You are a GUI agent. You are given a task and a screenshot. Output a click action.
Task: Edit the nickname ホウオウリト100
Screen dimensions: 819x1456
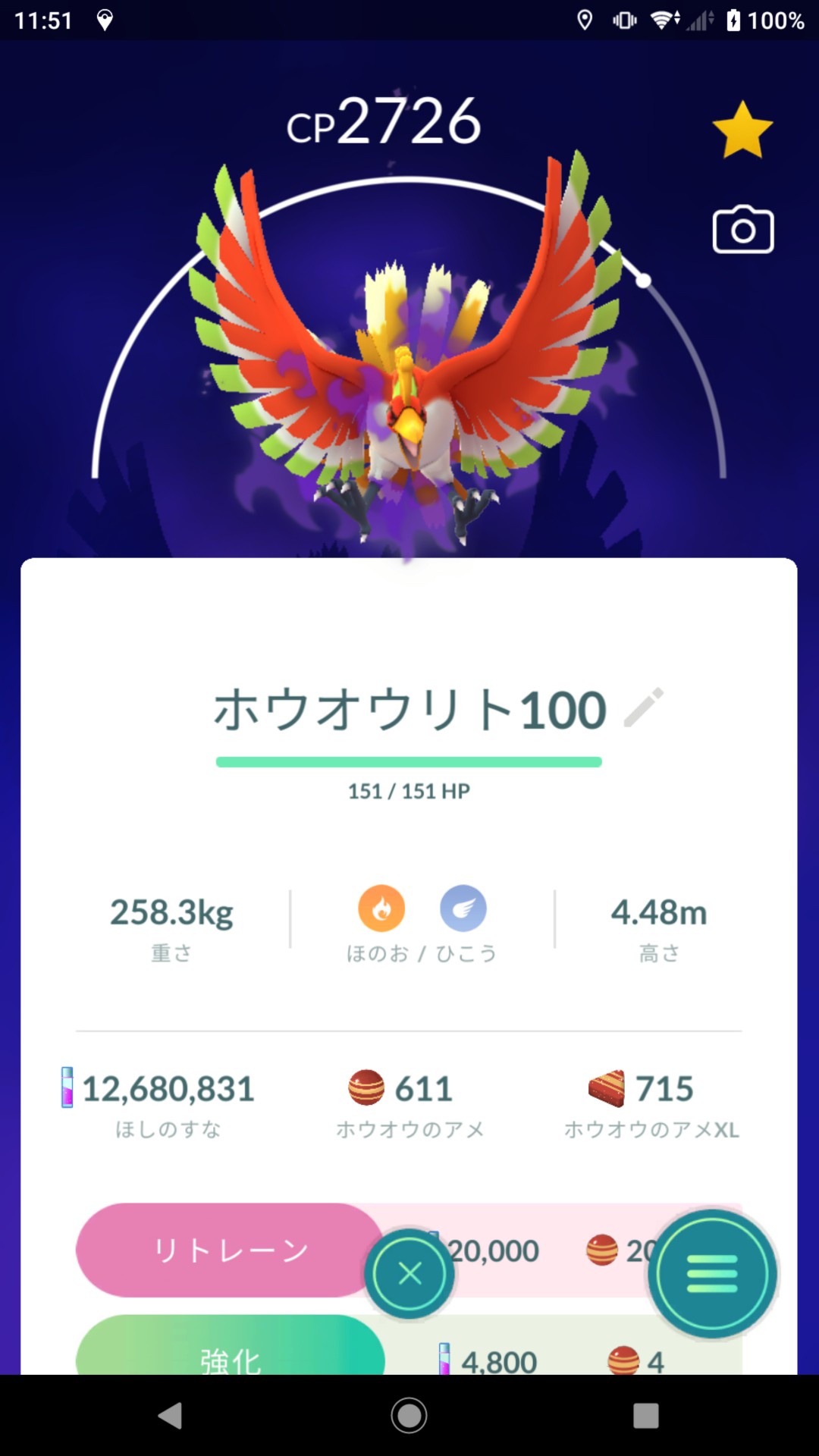644,708
